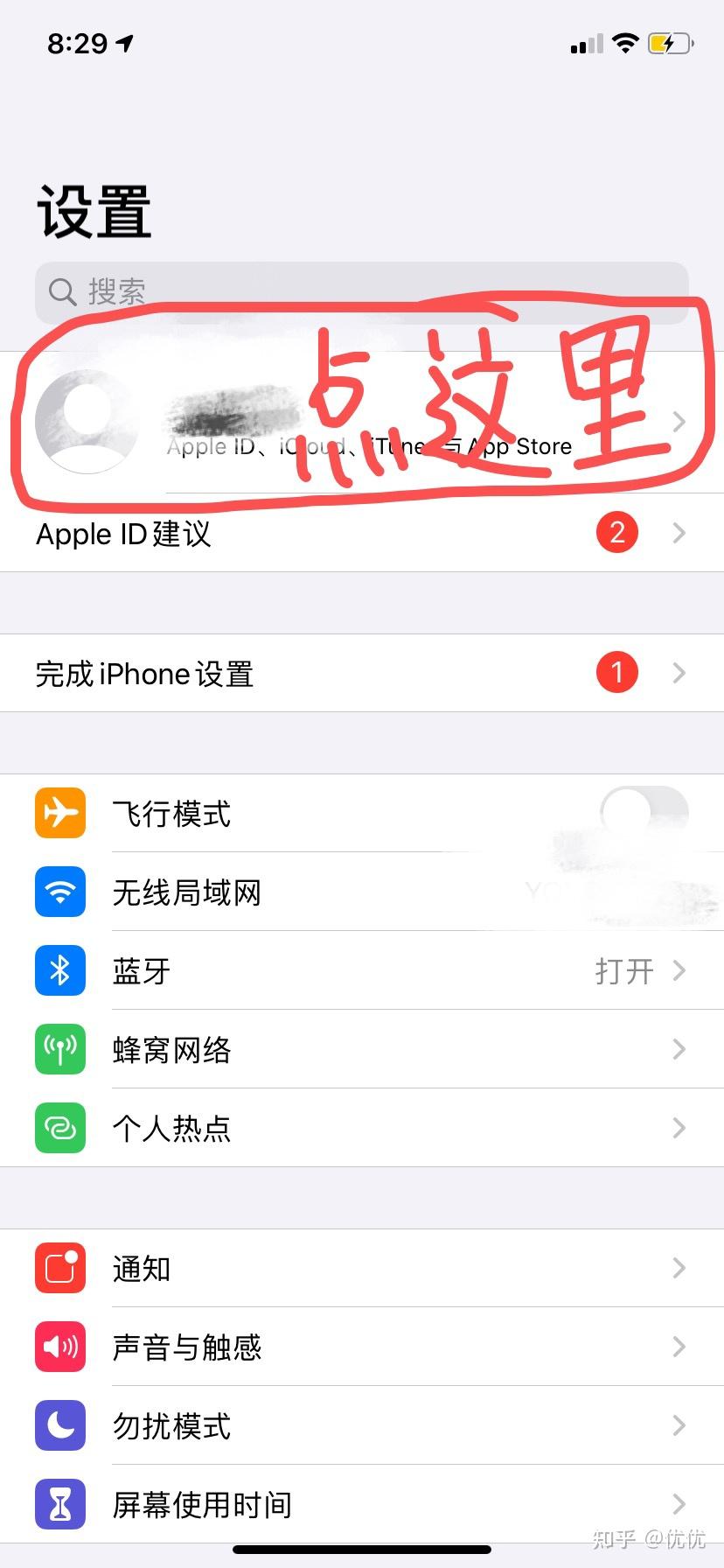The height and width of the screenshot is (1568, 724).
Task: Open 通知 settings
Action: click(362, 1268)
